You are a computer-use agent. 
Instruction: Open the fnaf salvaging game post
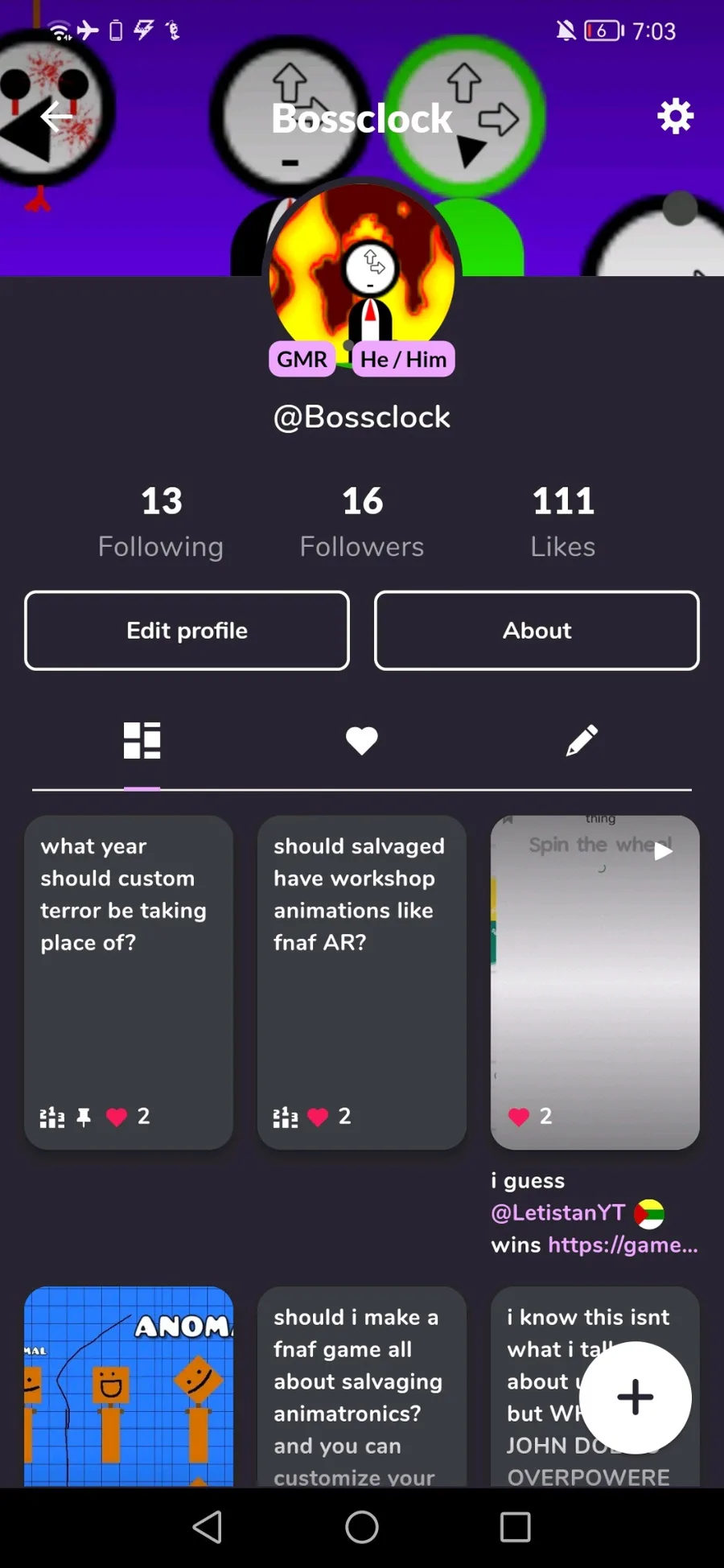[362, 1386]
